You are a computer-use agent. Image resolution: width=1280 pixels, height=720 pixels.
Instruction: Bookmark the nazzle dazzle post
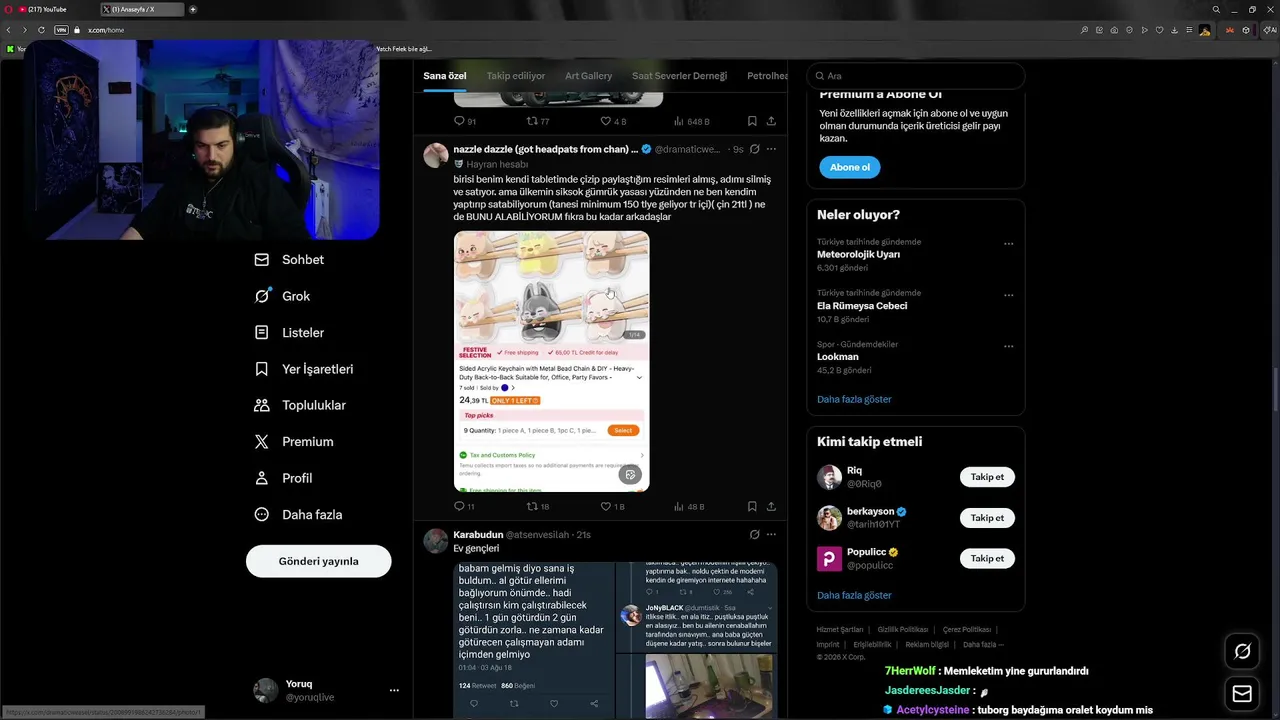[752, 507]
